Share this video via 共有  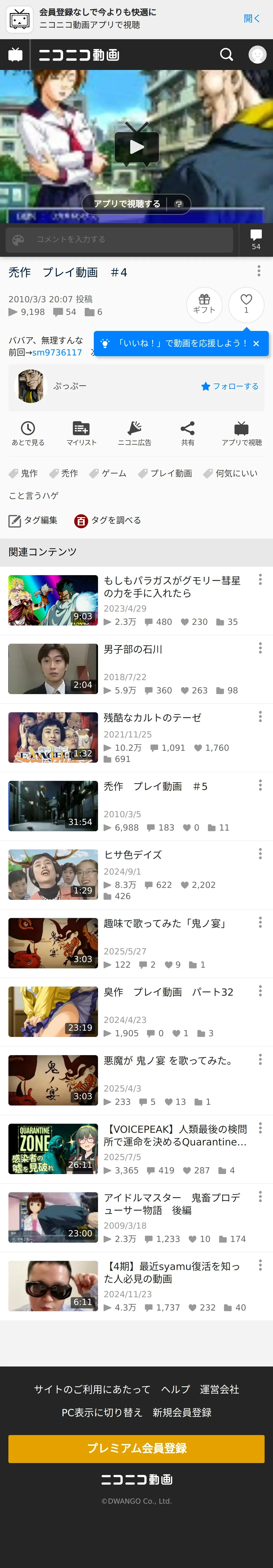[188, 433]
